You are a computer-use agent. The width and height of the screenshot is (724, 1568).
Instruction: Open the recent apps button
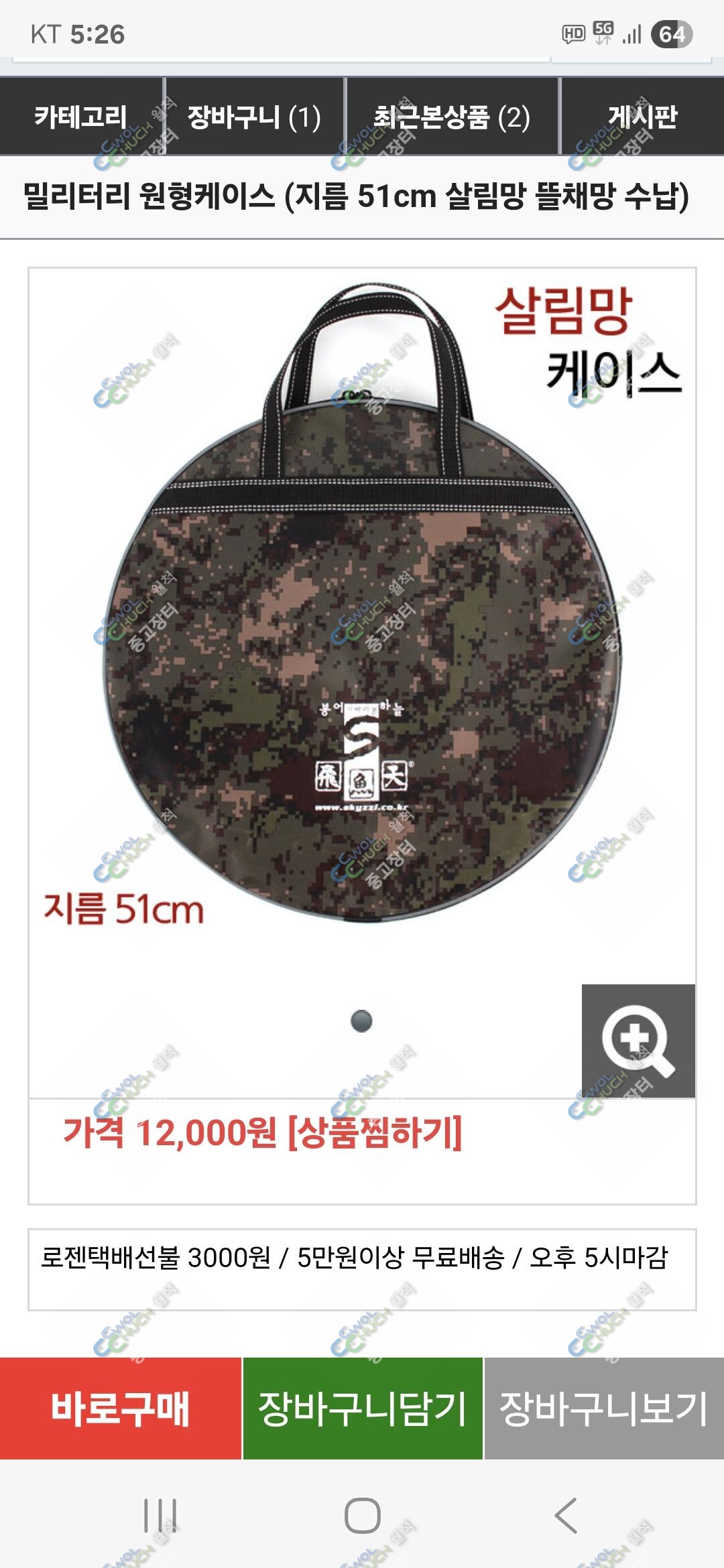[160, 1515]
